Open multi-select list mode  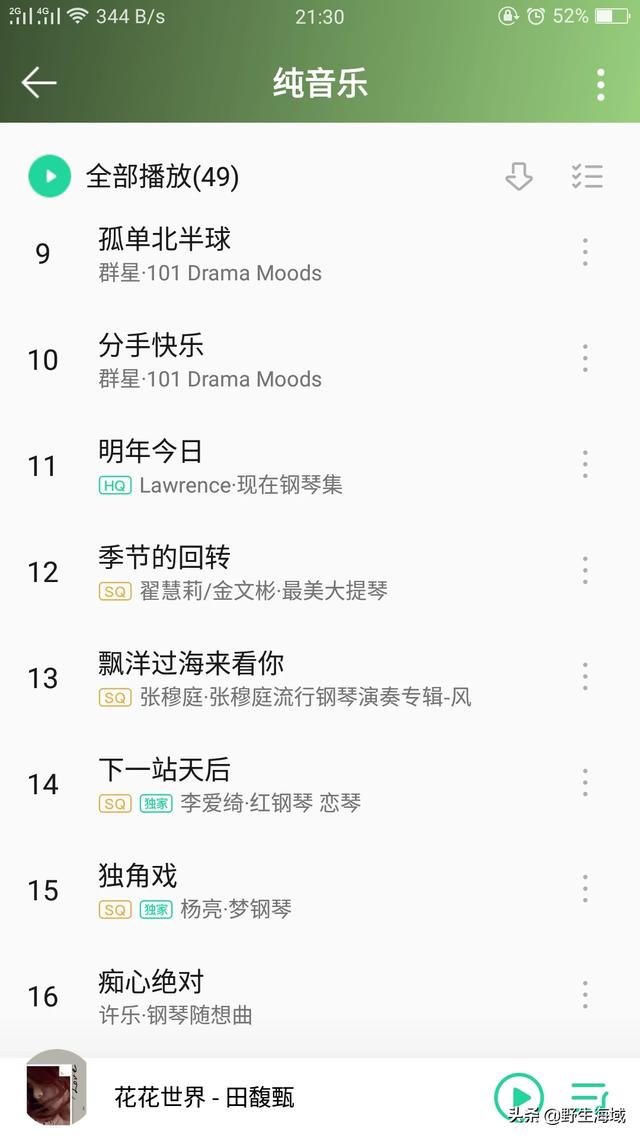pyautogui.click(x=587, y=177)
